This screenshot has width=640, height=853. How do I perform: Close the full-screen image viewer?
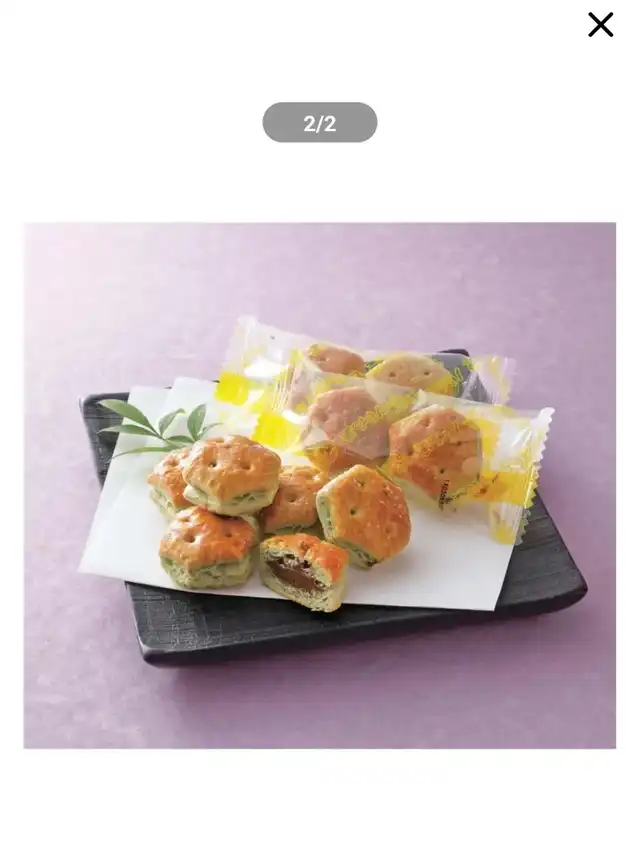point(600,25)
